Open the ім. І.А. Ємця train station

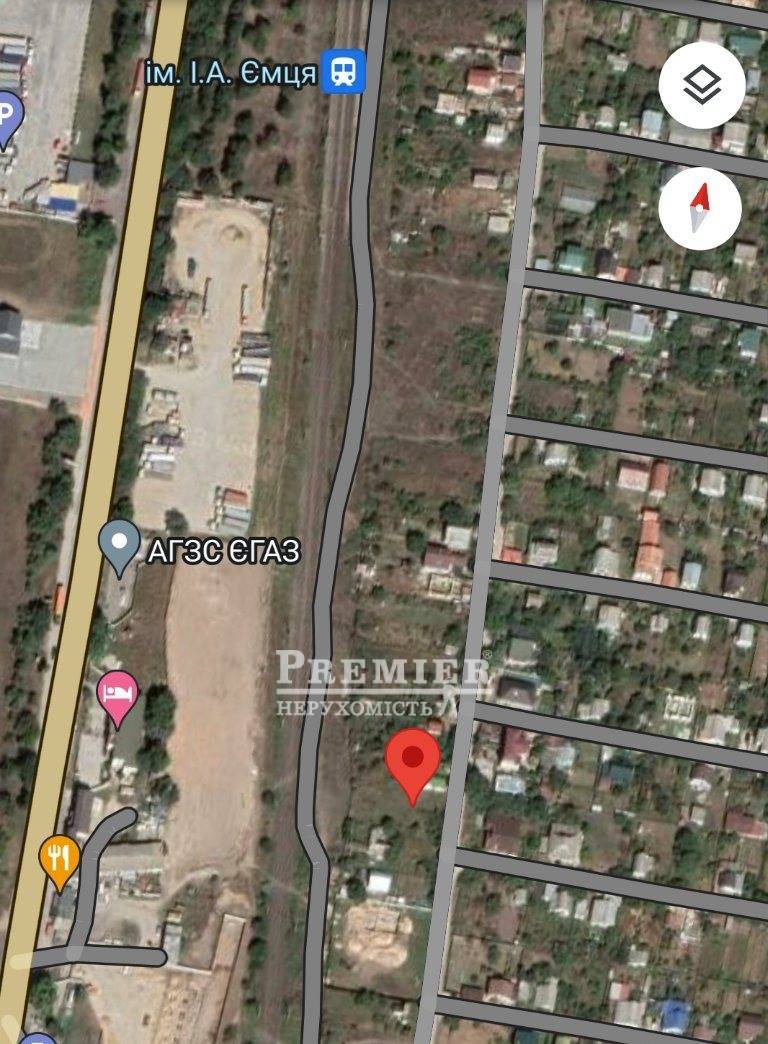point(343,72)
